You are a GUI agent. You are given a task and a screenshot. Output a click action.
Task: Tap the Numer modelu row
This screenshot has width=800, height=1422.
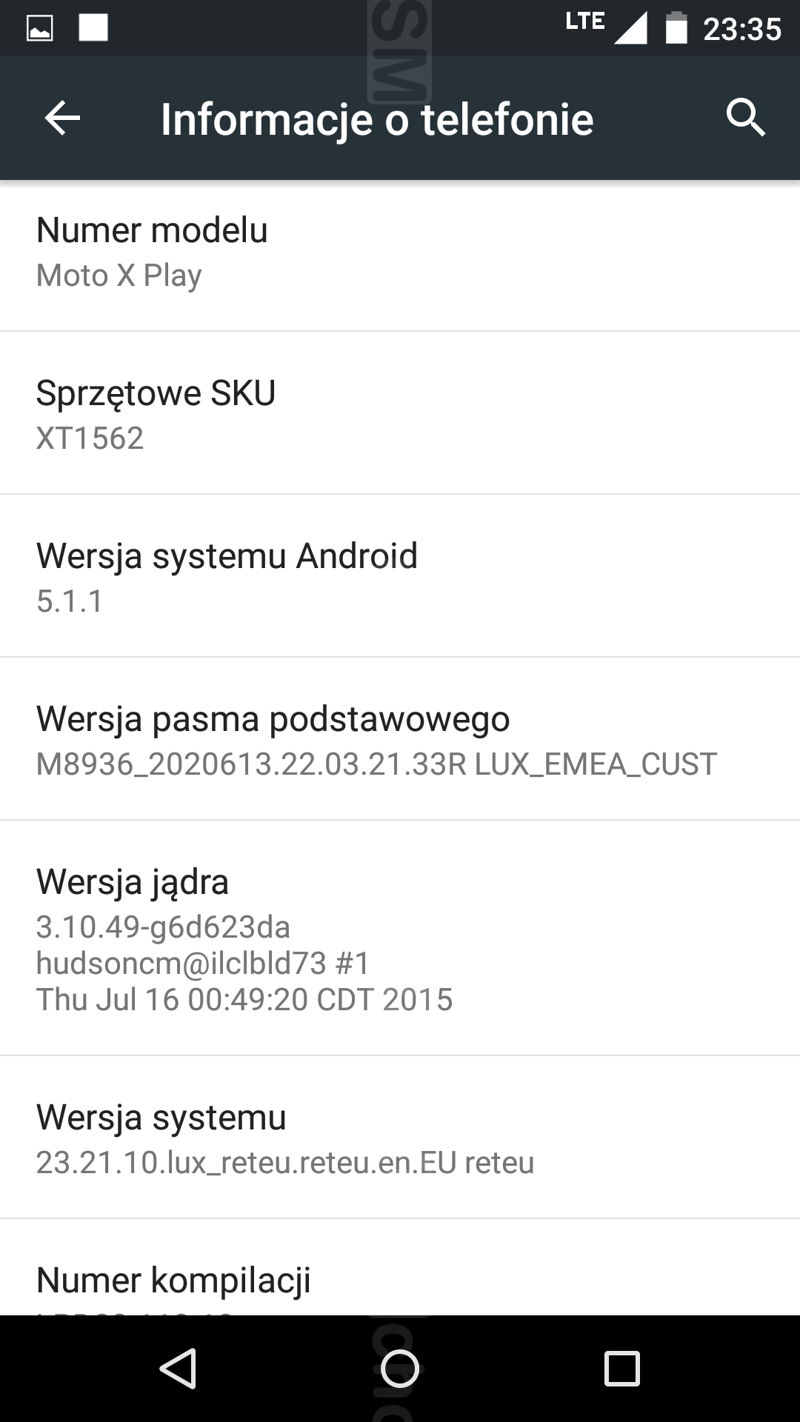[x=400, y=256]
